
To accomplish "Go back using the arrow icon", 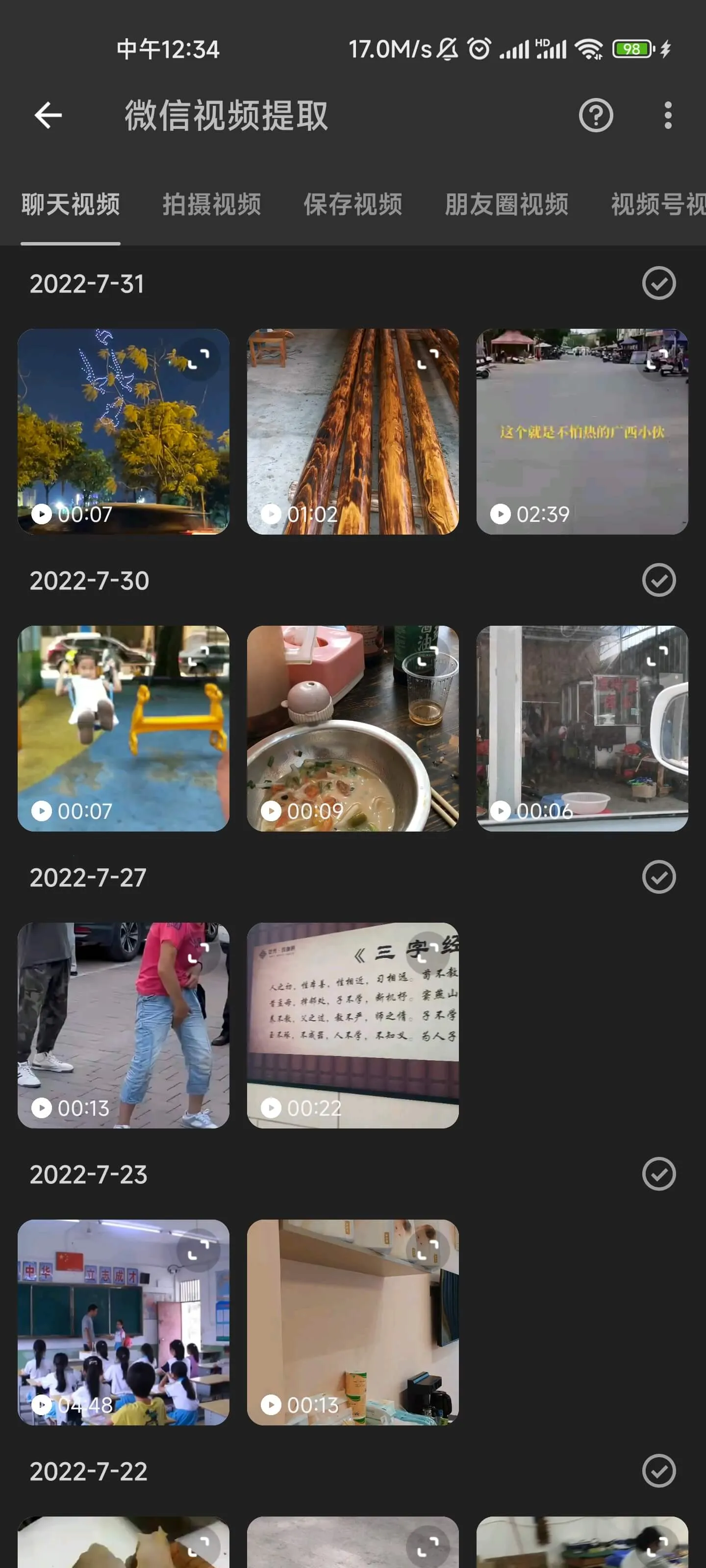I will pos(48,115).
